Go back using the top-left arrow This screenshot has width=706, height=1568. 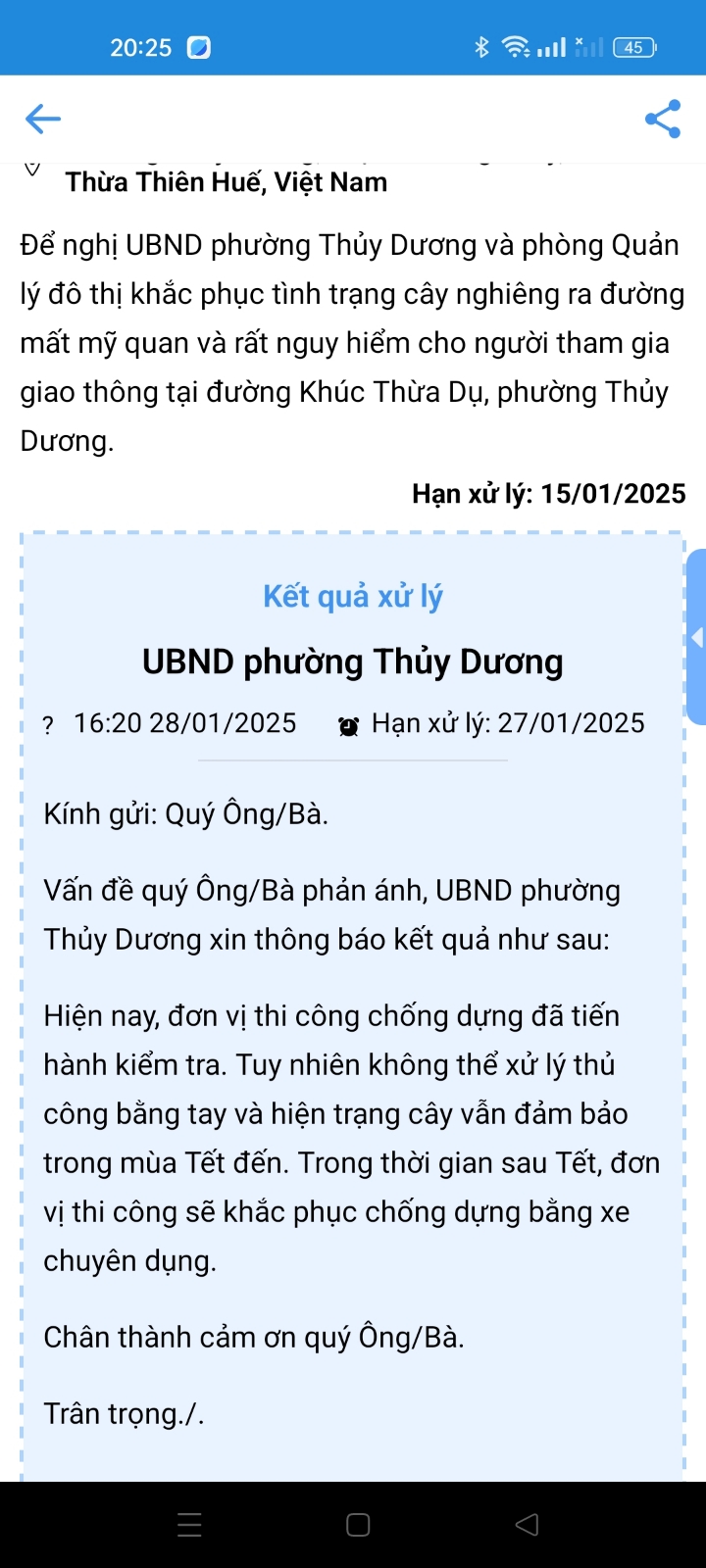pos(43,119)
